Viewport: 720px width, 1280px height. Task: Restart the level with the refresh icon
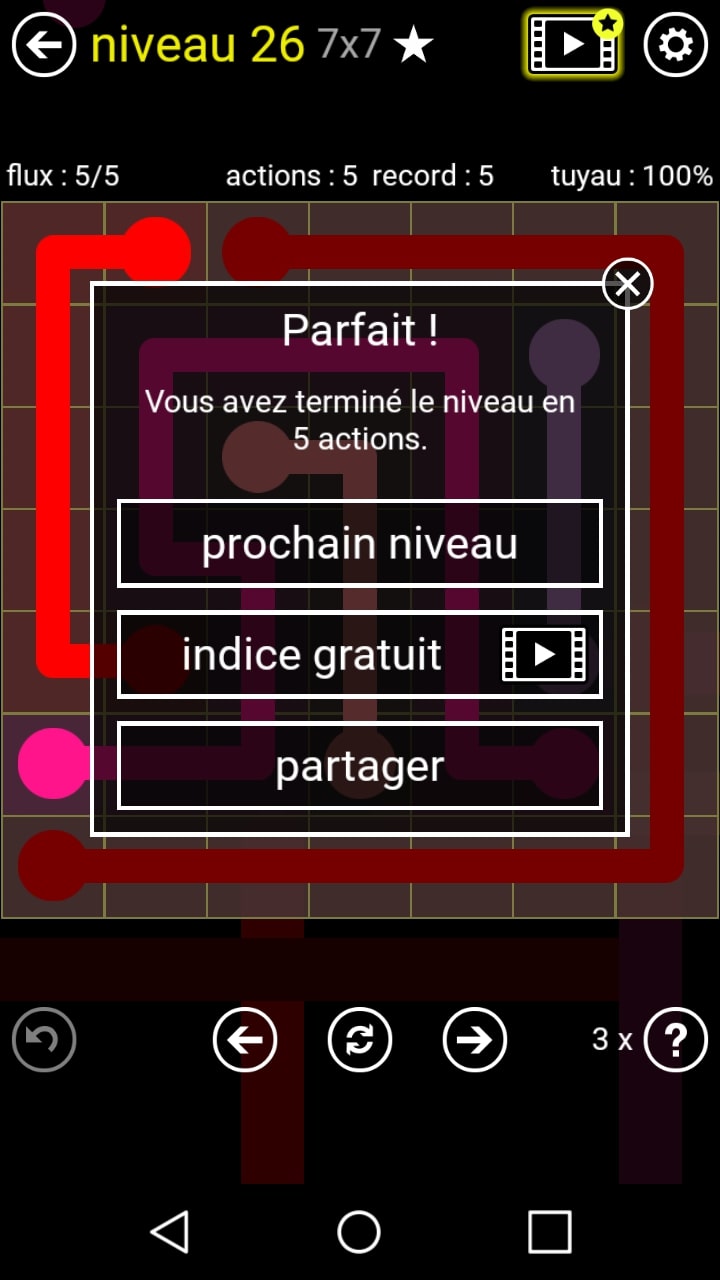pyautogui.click(x=360, y=1040)
